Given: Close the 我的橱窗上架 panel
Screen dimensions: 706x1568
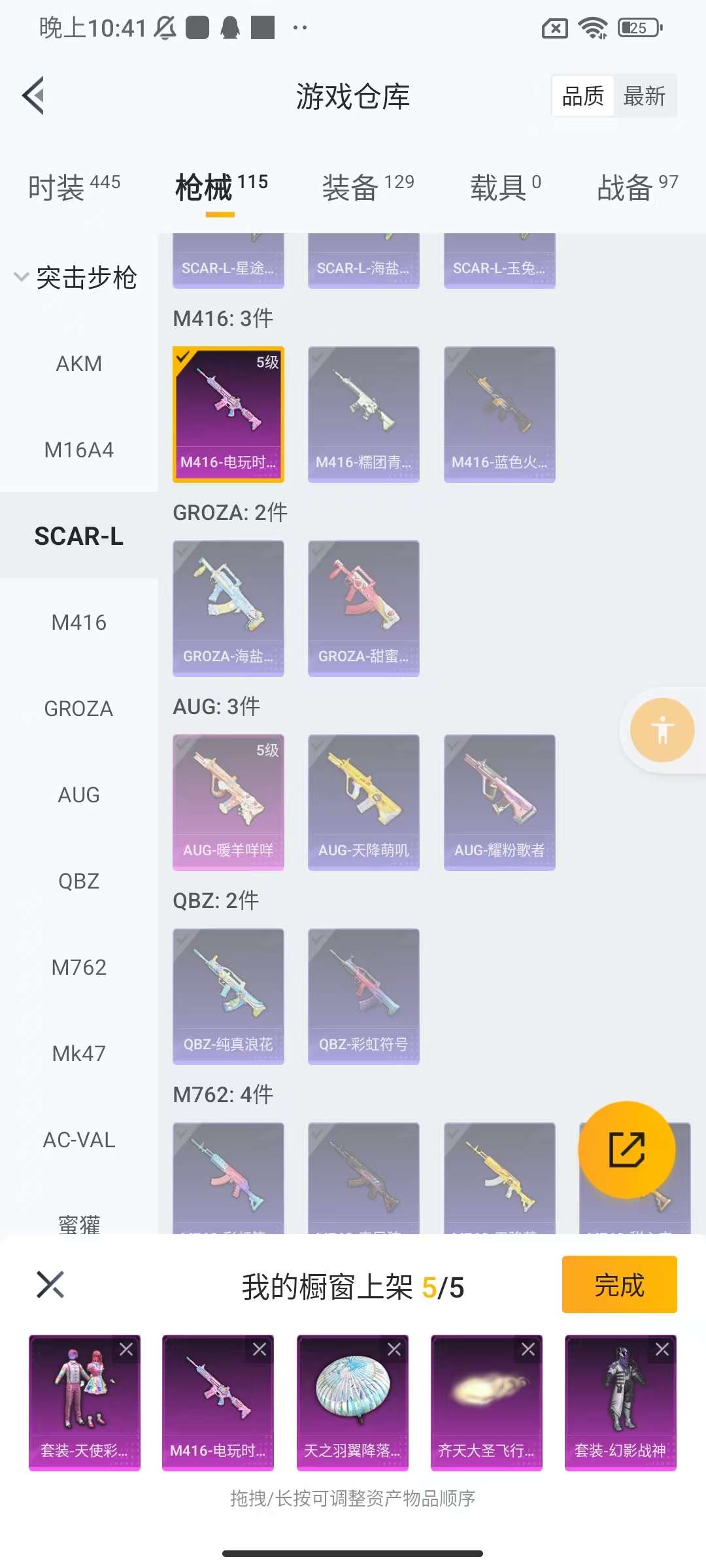Looking at the screenshot, I should tap(50, 1284).
